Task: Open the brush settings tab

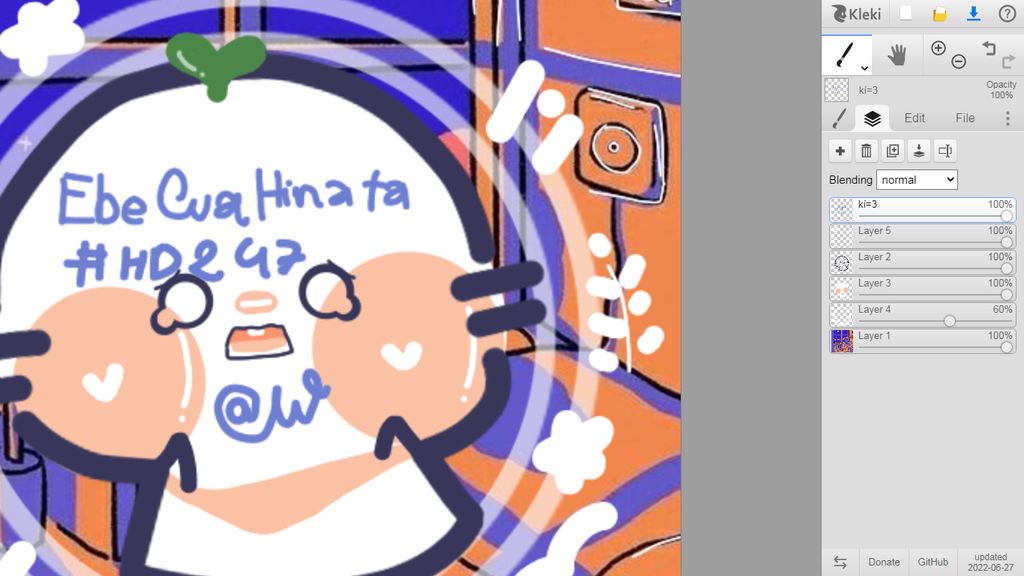Action: pos(839,118)
